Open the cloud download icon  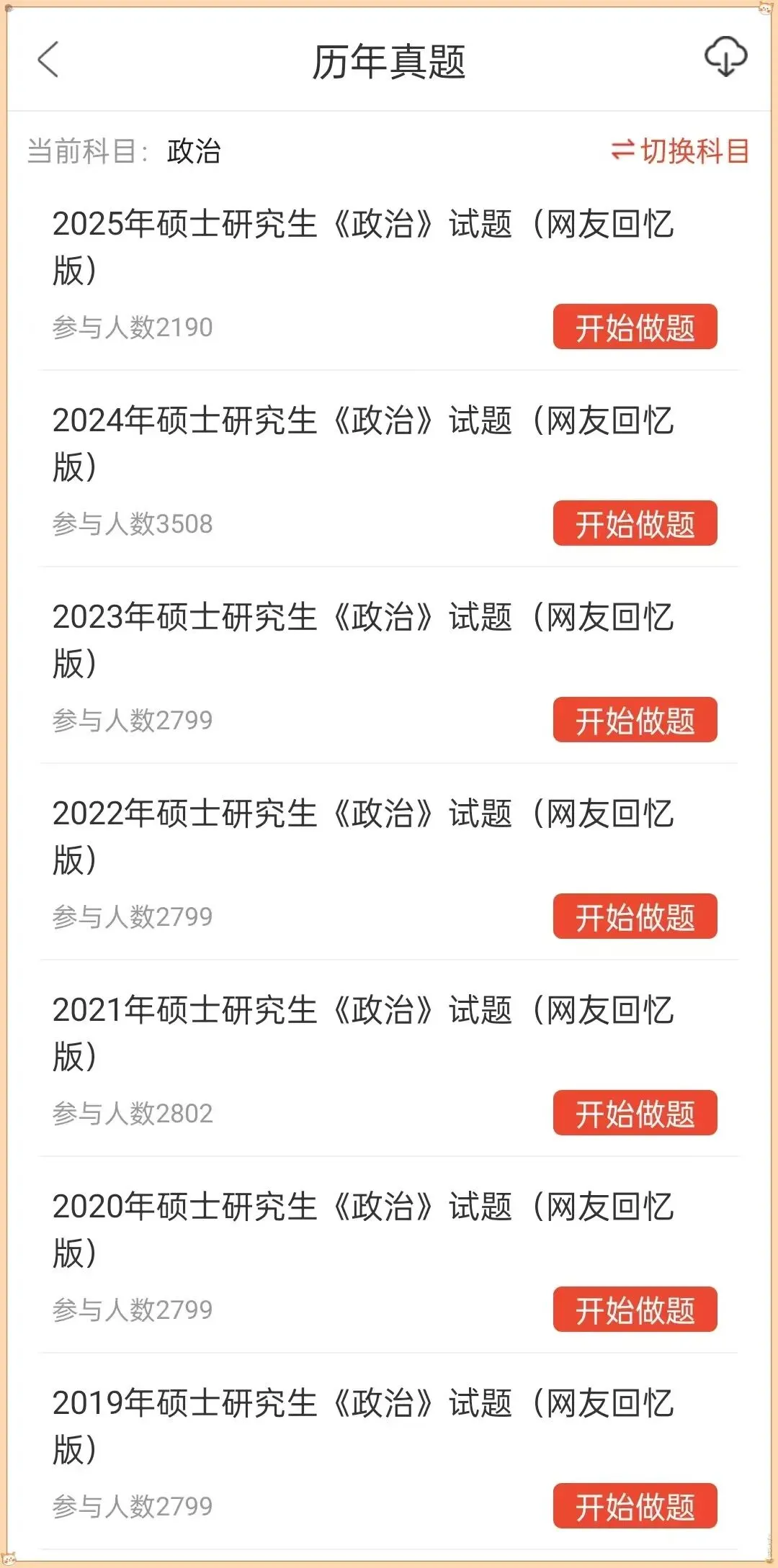click(725, 58)
